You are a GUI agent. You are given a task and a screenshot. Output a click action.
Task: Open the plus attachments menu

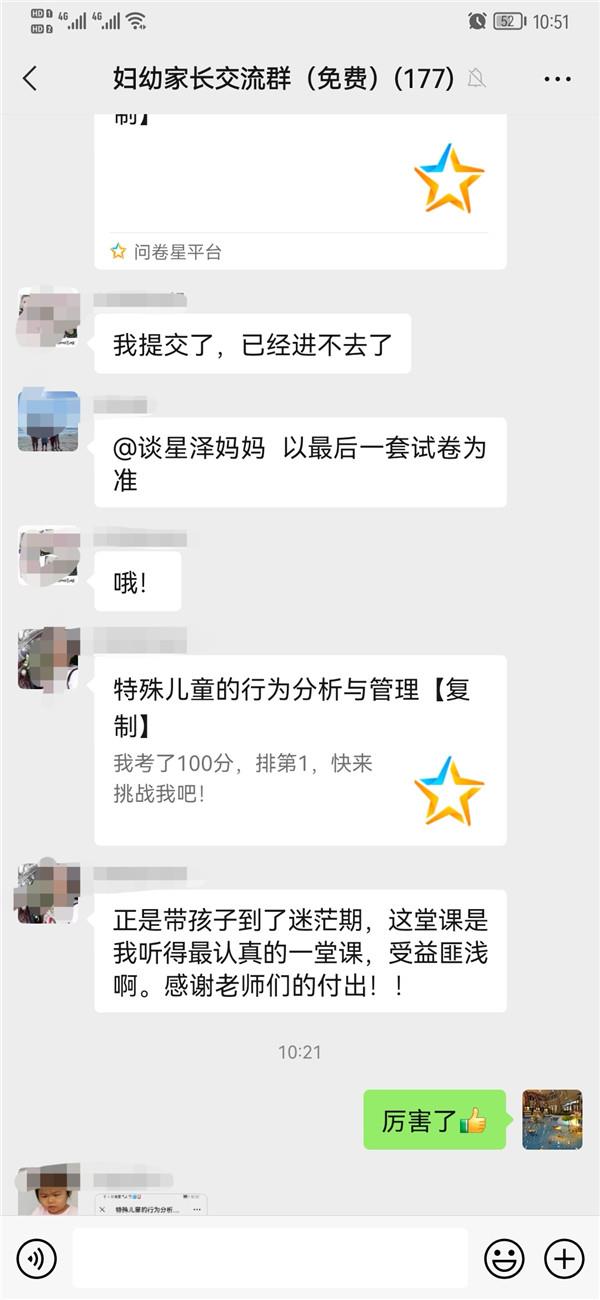point(564,1258)
